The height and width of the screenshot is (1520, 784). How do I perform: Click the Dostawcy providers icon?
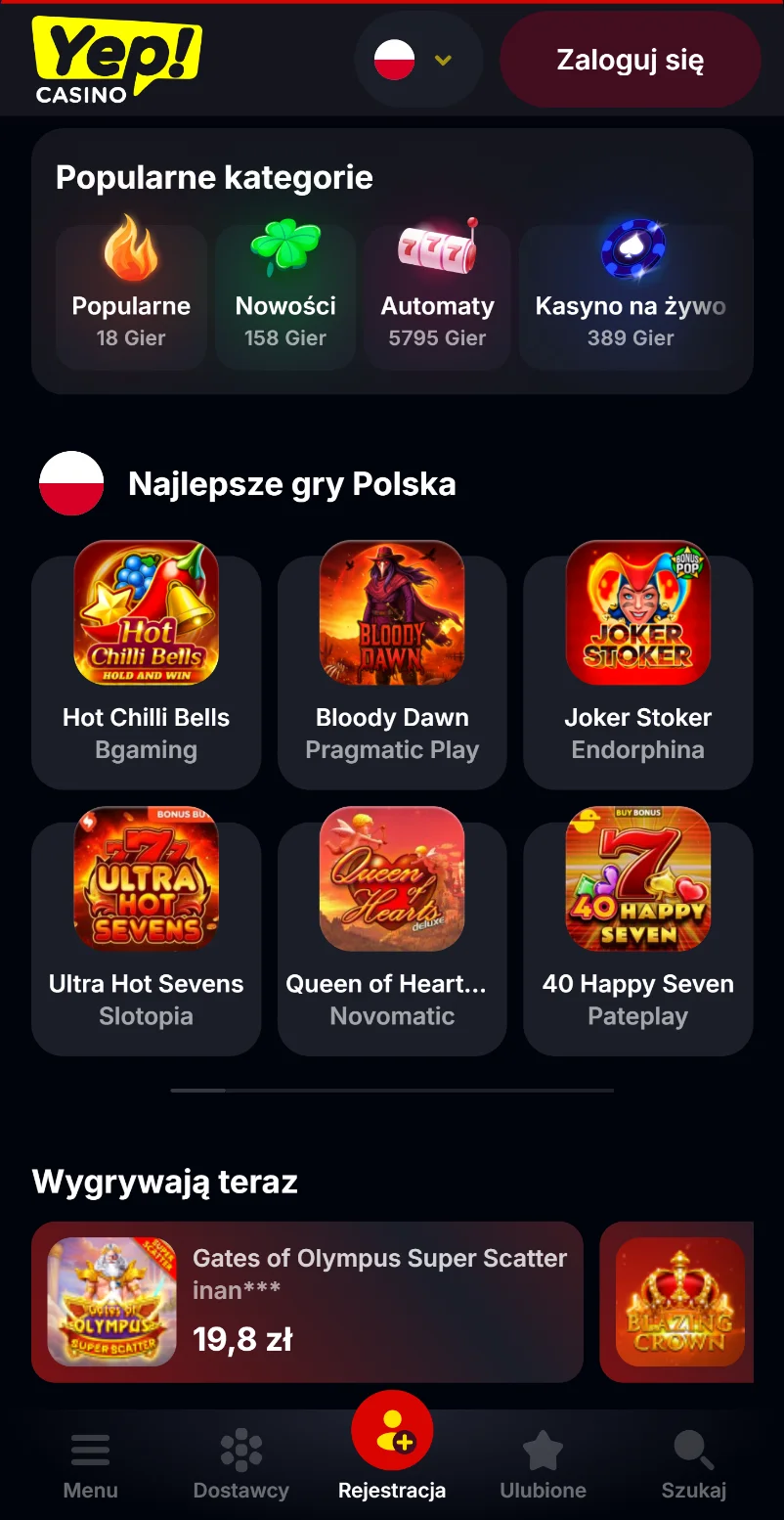click(240, 1449)
